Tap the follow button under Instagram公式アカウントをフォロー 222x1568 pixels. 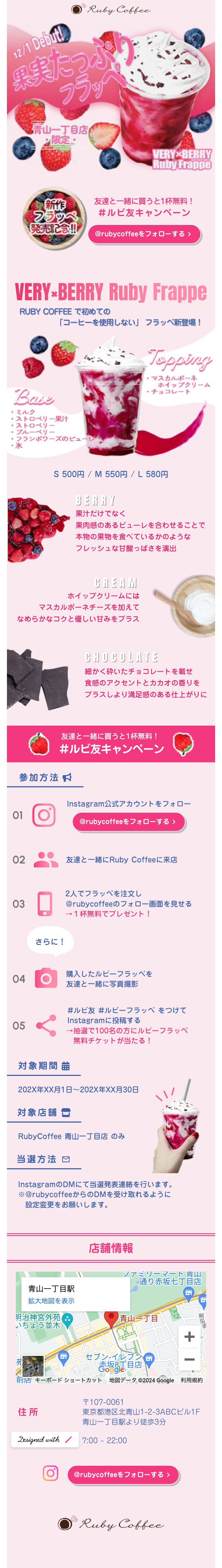click(x=128, y=821)
